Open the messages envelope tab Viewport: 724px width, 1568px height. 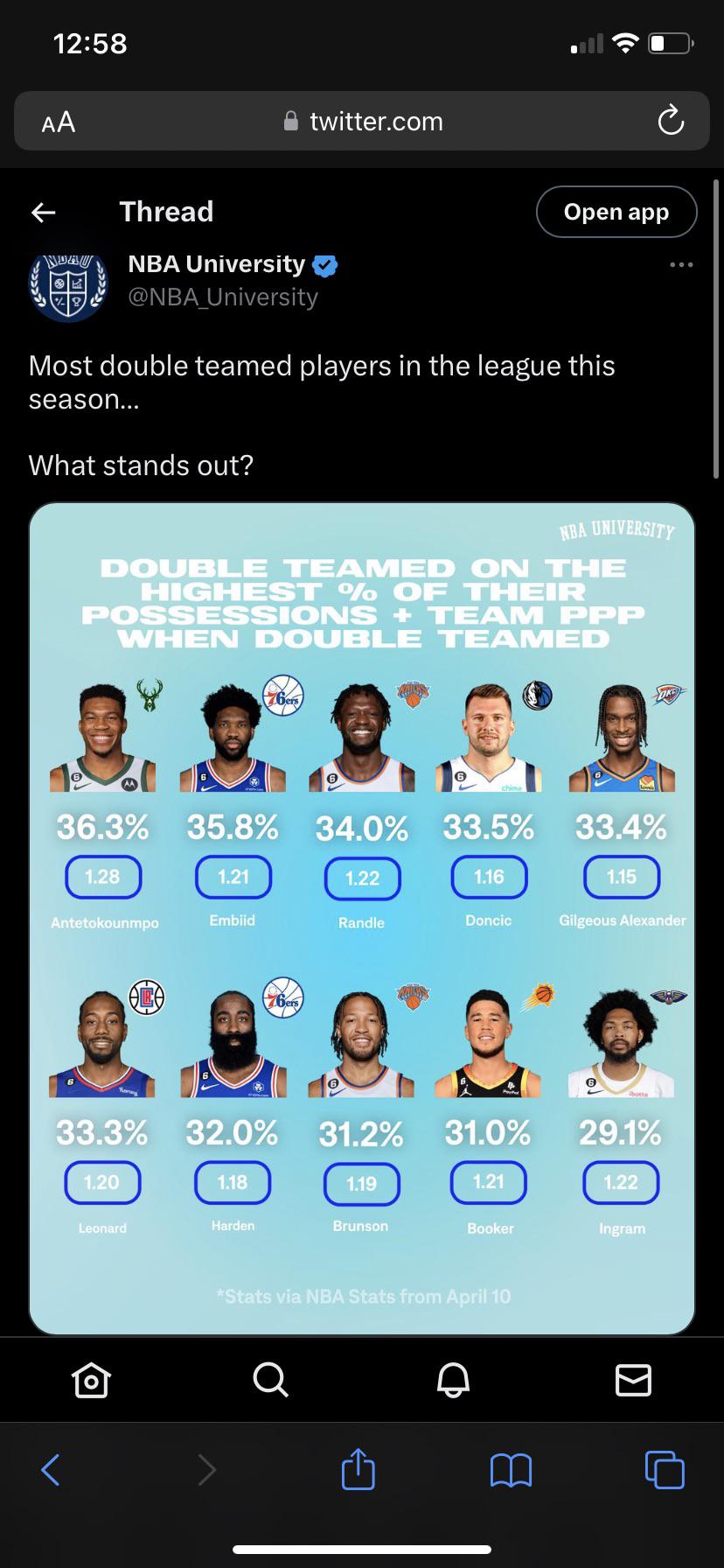[633, 1381]
